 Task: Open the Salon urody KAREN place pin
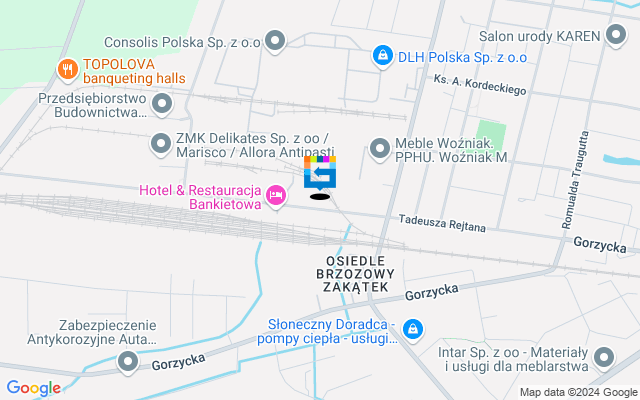pos(618,36)
